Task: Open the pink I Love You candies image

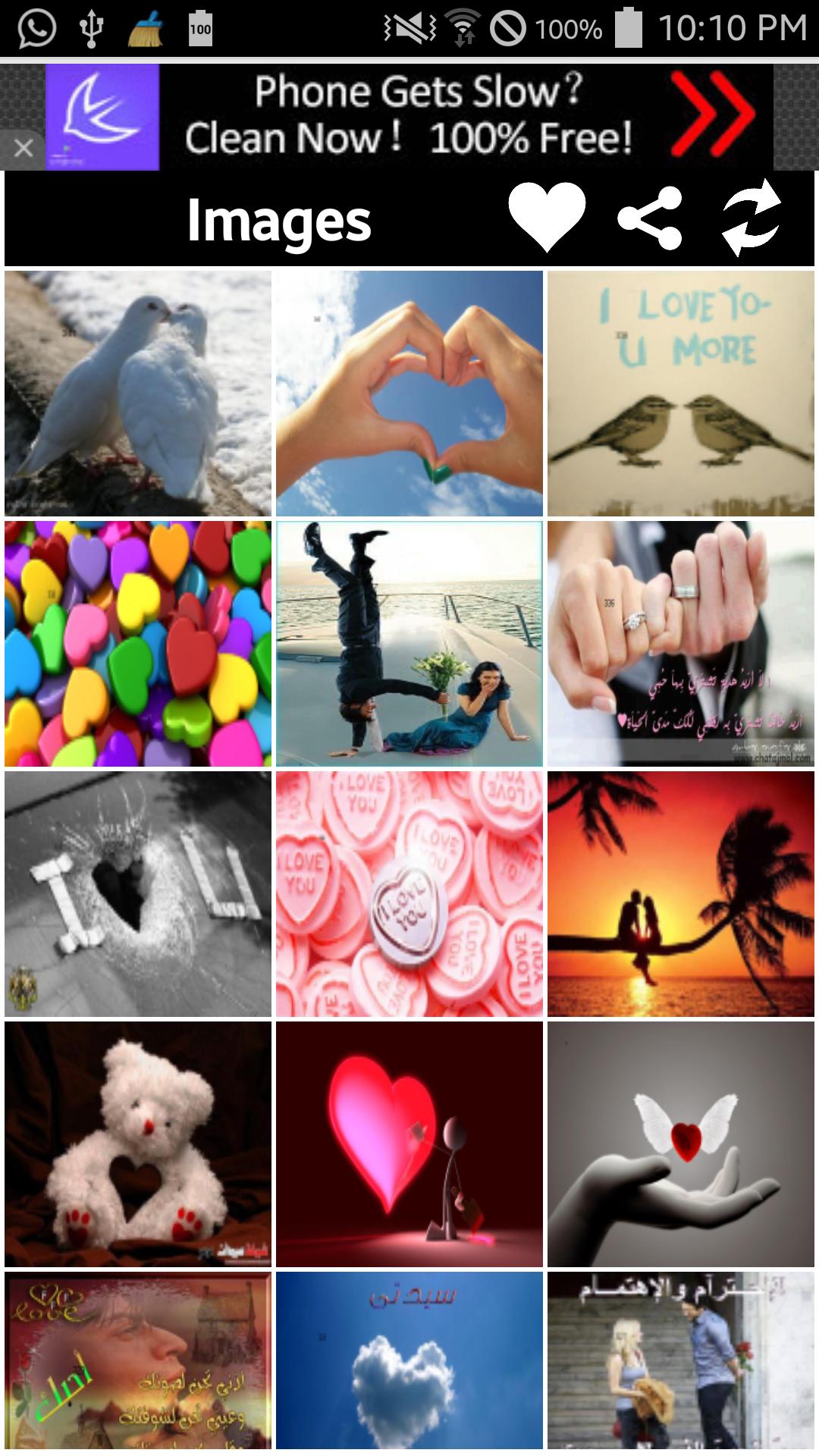Action: click(x=409, y=894)
